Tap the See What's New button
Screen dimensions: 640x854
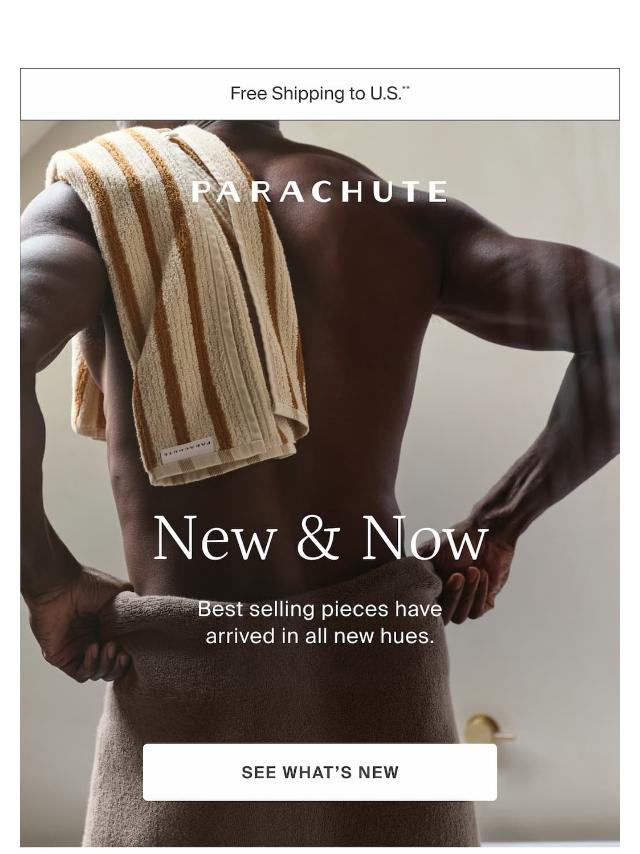(320, 772)
